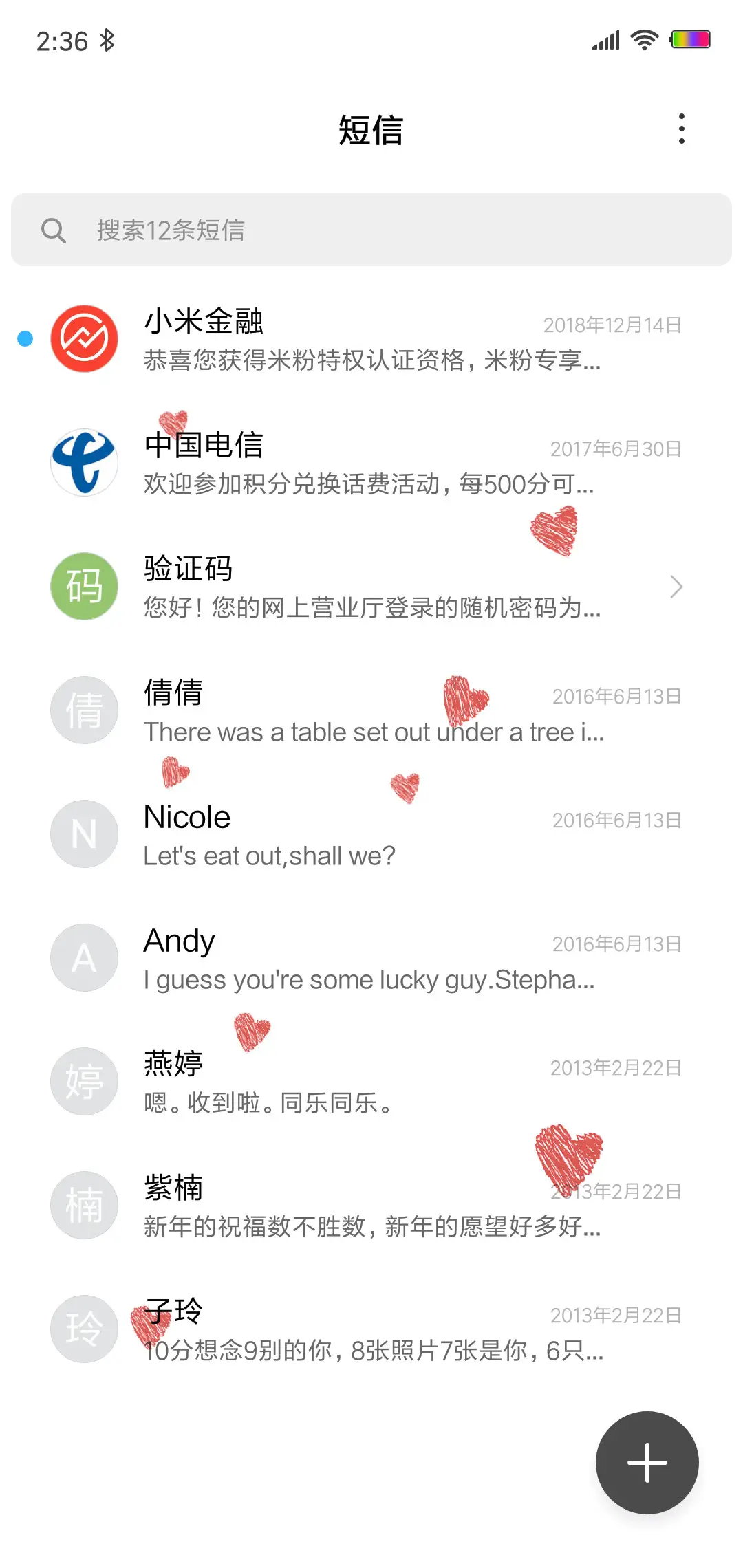Tap the battery level indicator
The image size is (743, 1568).
[x=691, y=39]
